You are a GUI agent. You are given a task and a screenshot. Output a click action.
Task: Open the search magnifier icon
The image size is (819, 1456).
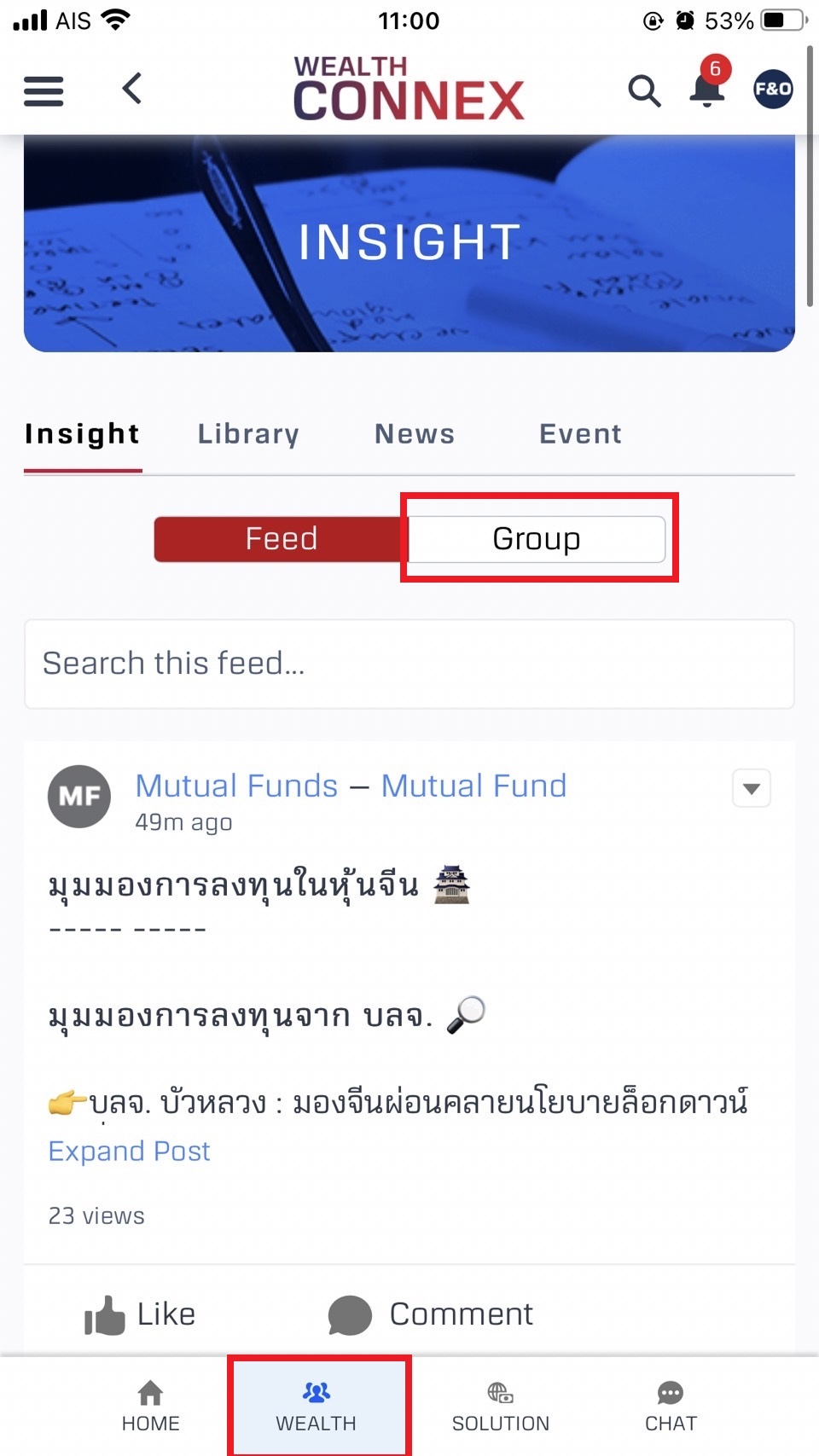tap(645, 90)
